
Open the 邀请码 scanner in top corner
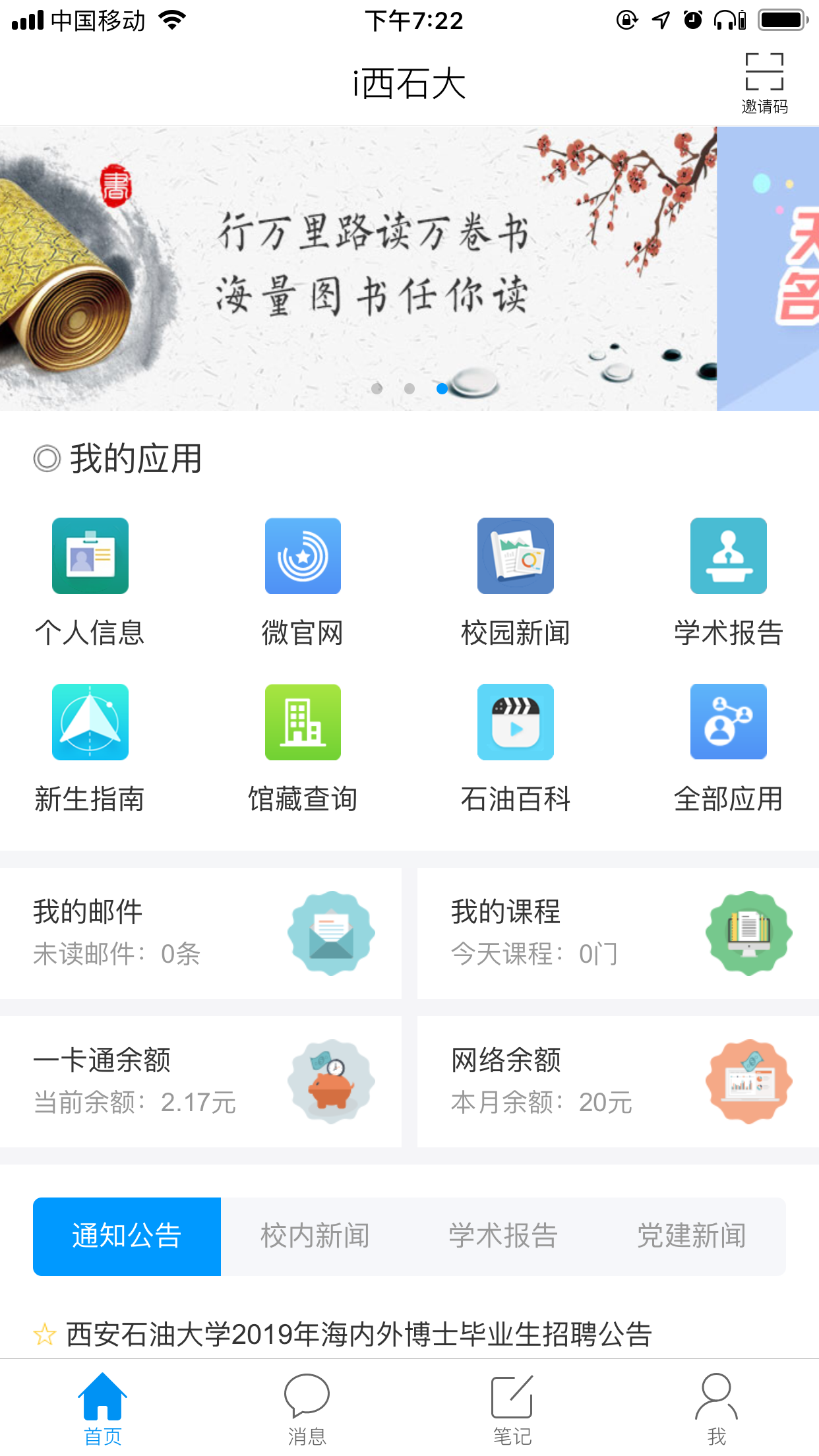(x=763, y=79)
